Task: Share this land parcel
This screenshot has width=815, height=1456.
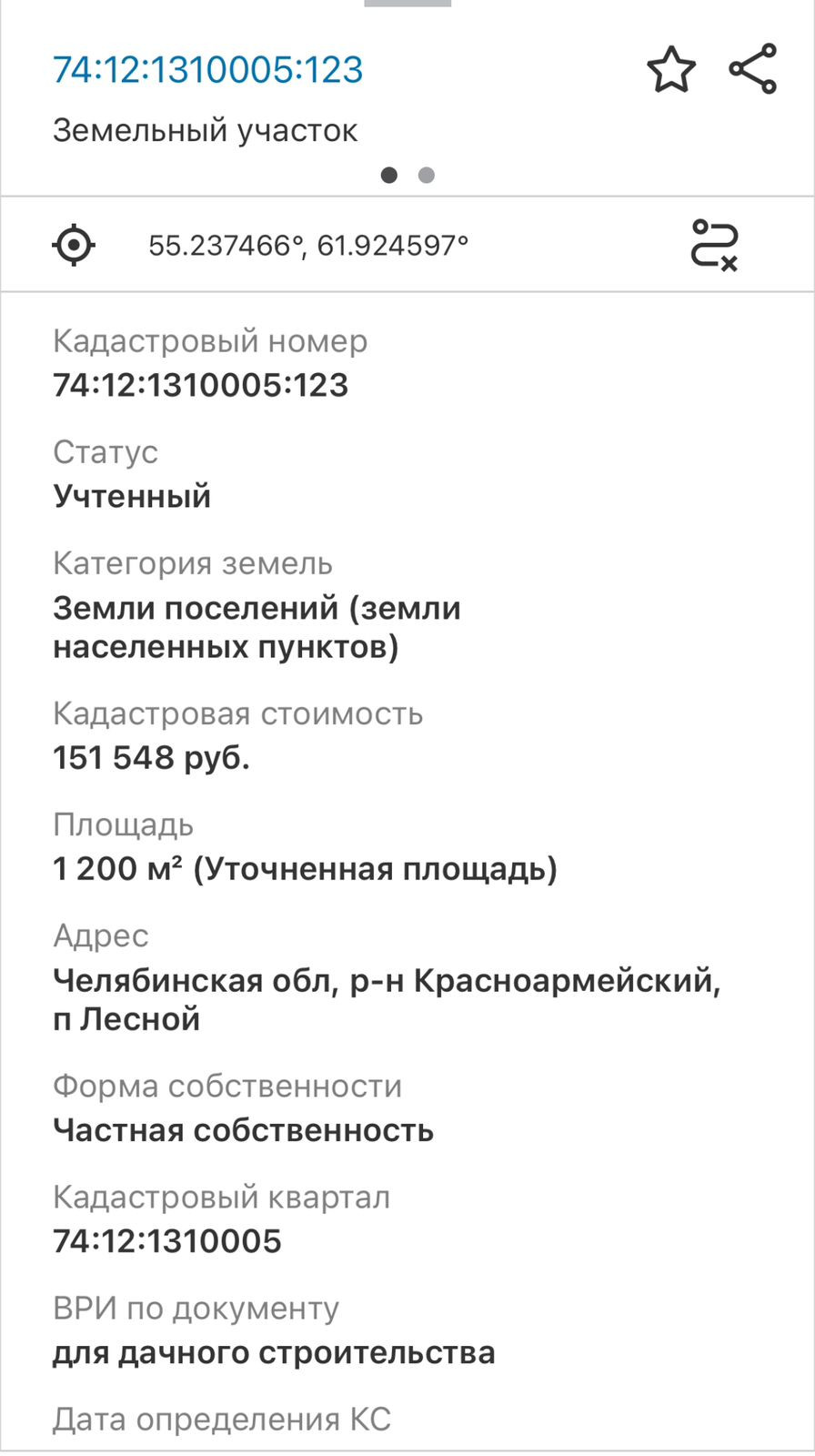Action: click(752, 69)
